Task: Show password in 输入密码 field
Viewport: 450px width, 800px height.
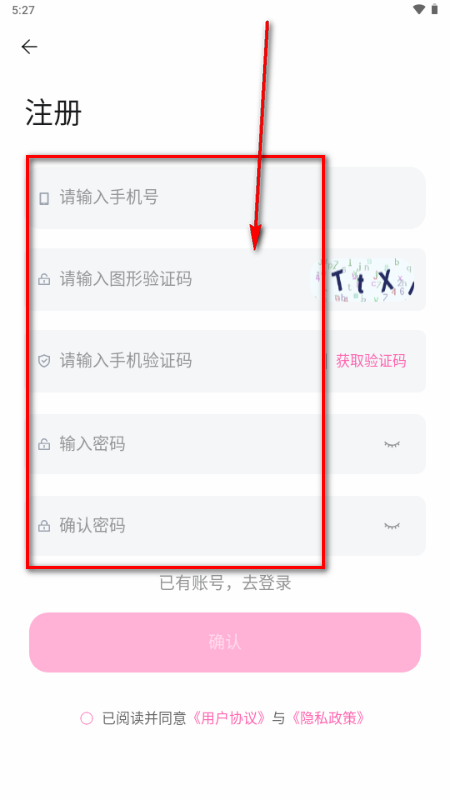Action: (392, 444)
